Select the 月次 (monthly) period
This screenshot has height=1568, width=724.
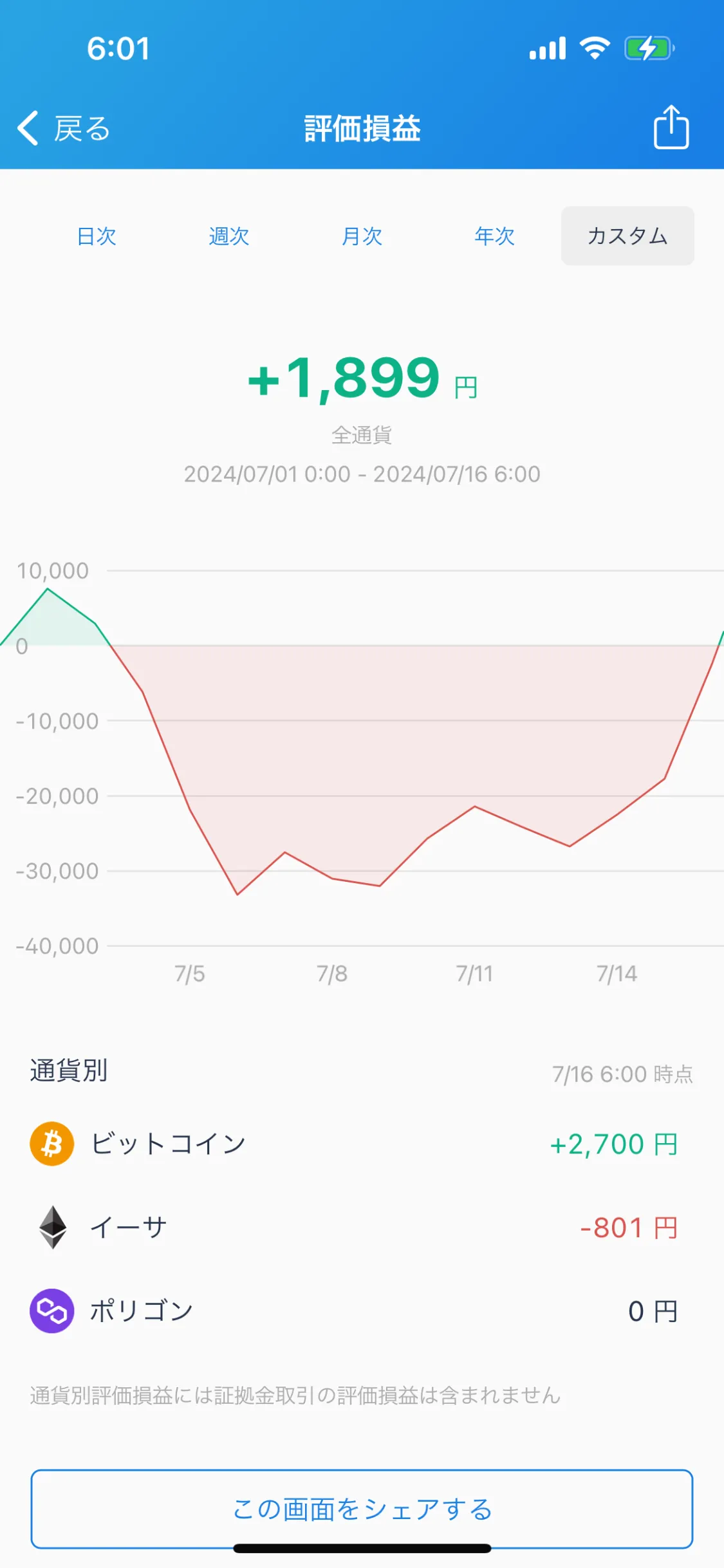[x=362, y=237]
